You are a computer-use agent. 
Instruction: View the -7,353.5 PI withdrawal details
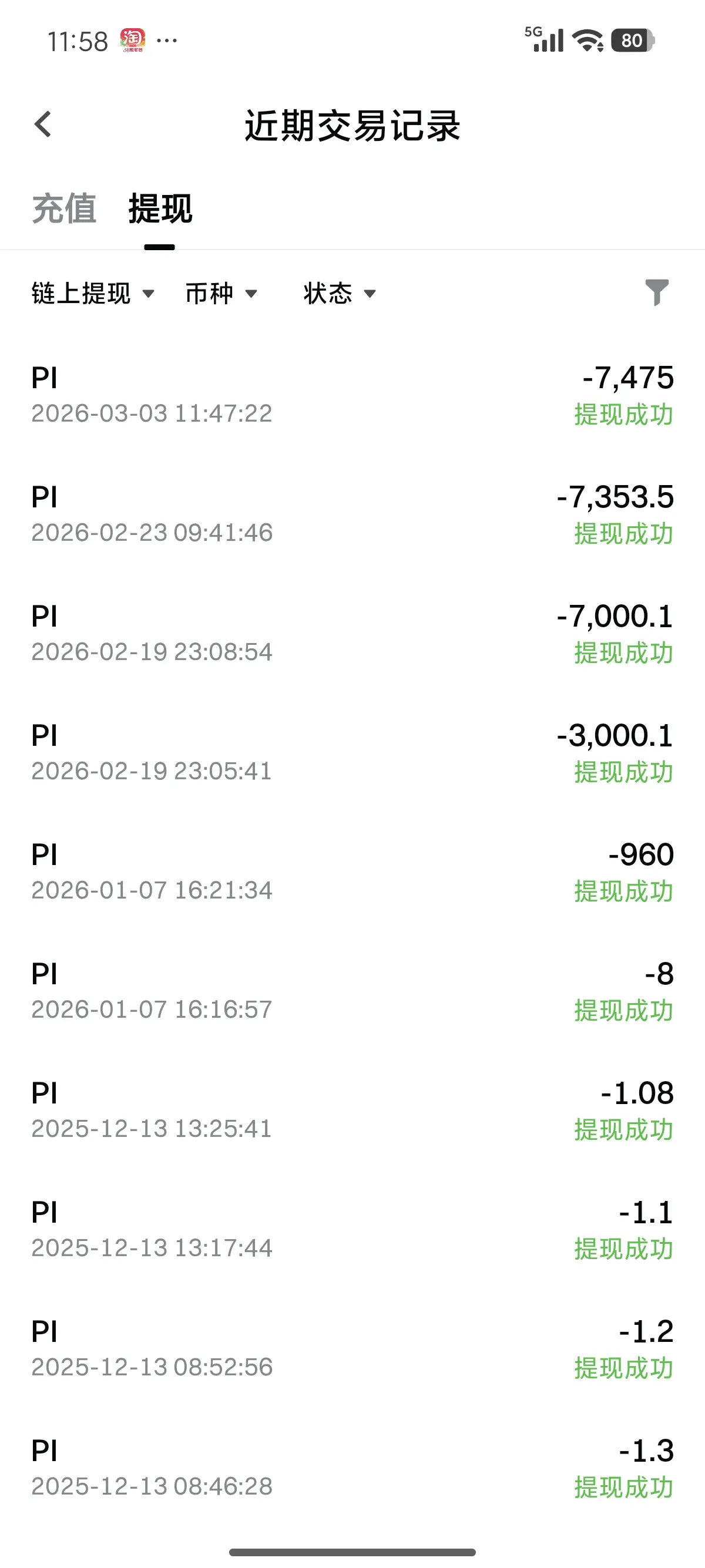click(352, 514)
